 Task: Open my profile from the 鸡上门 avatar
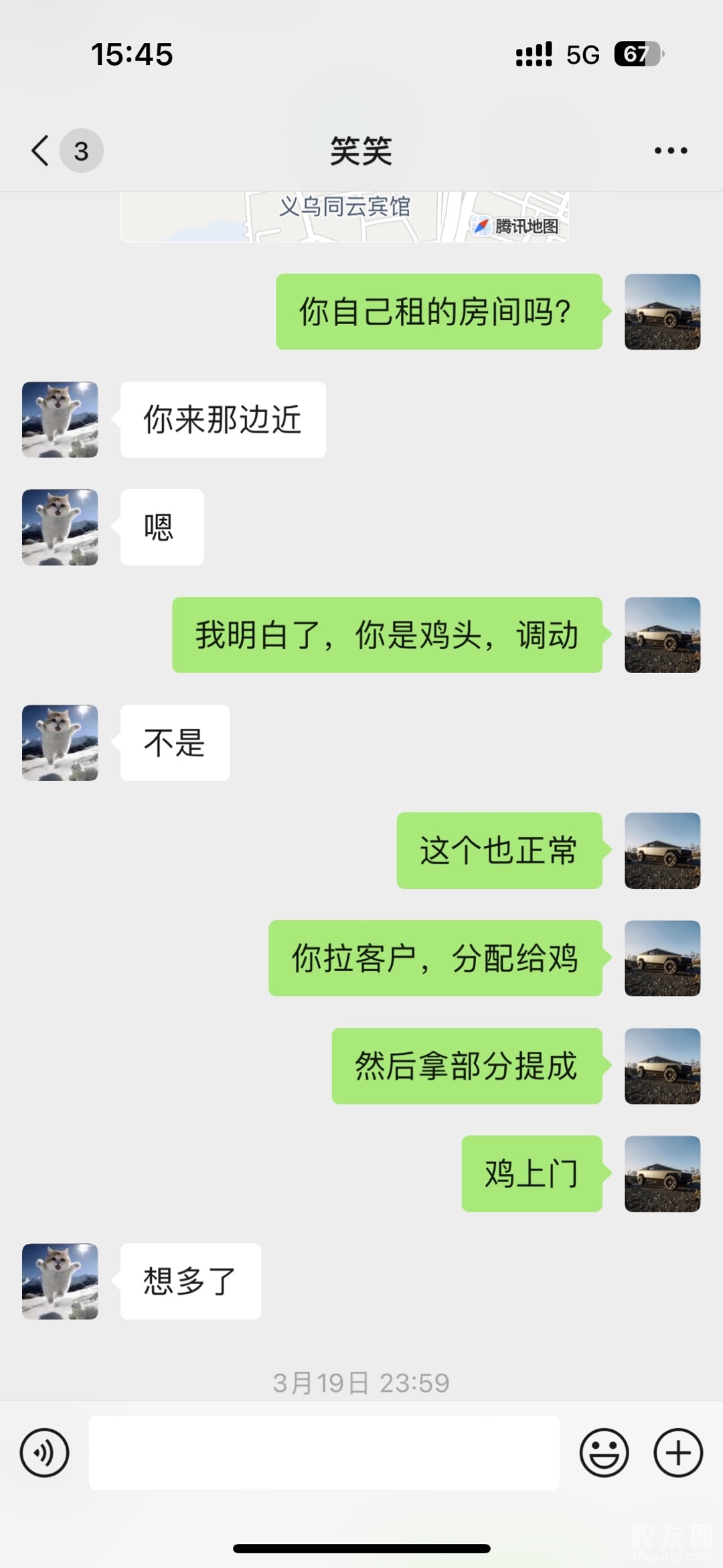pyautogui.click(x=662, y=1173)
